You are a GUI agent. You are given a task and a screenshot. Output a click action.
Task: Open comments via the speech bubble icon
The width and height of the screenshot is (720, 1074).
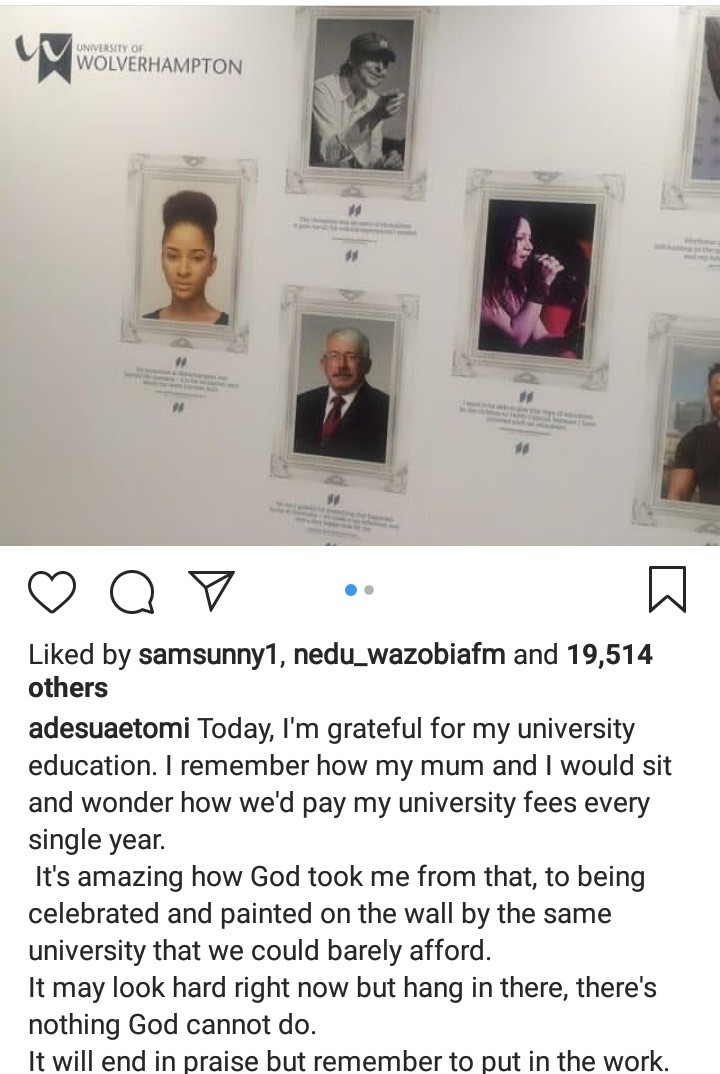click(132, 590)
